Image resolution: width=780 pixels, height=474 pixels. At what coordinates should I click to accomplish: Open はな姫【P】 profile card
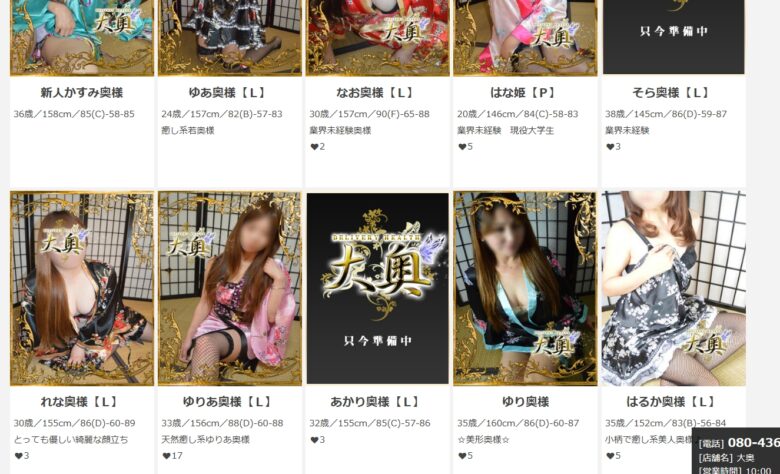524,92
